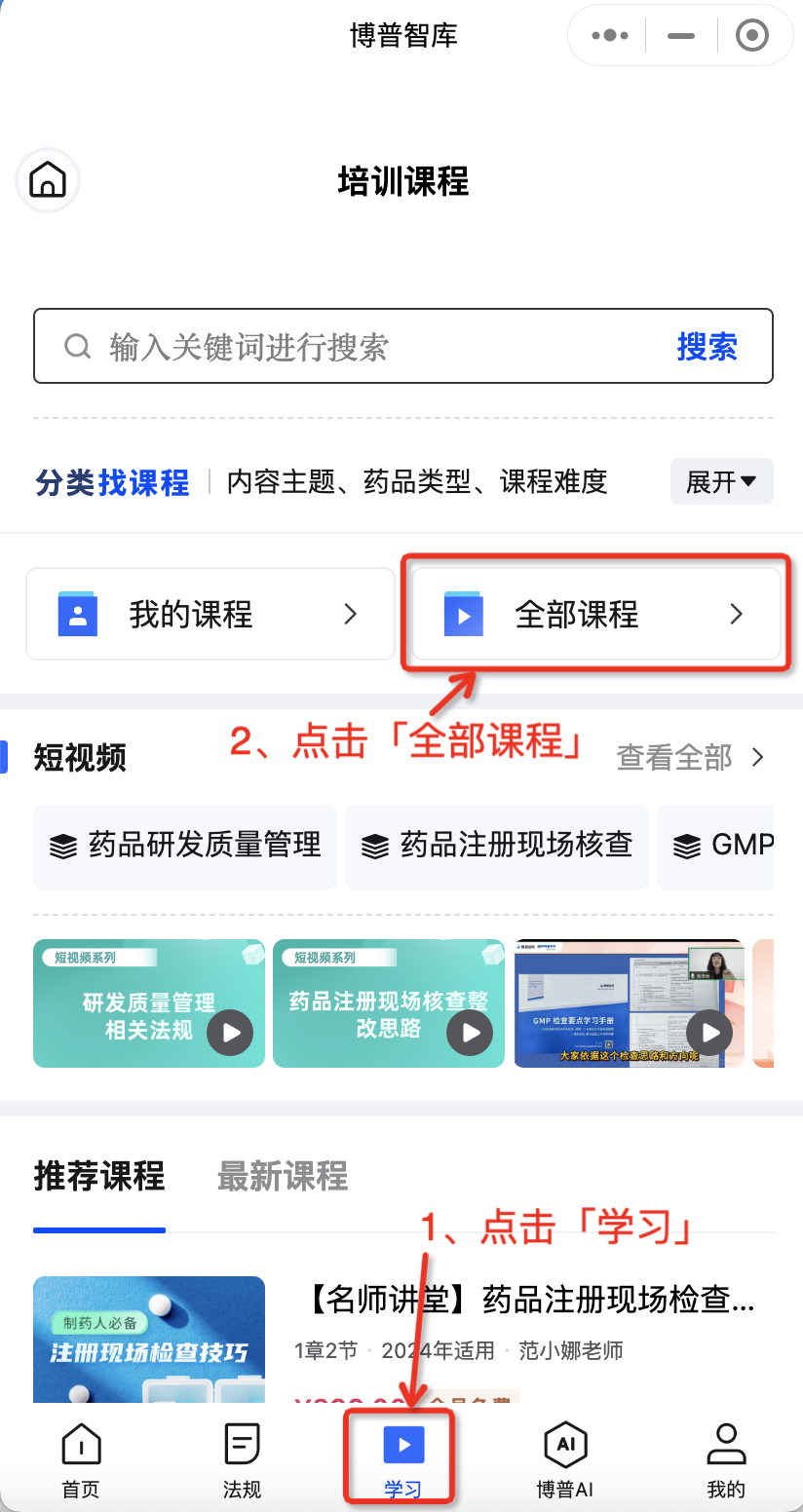The image size is (803, 1512).
Task: Go to the 首页 tab
Action: (x=81, y=1460)
